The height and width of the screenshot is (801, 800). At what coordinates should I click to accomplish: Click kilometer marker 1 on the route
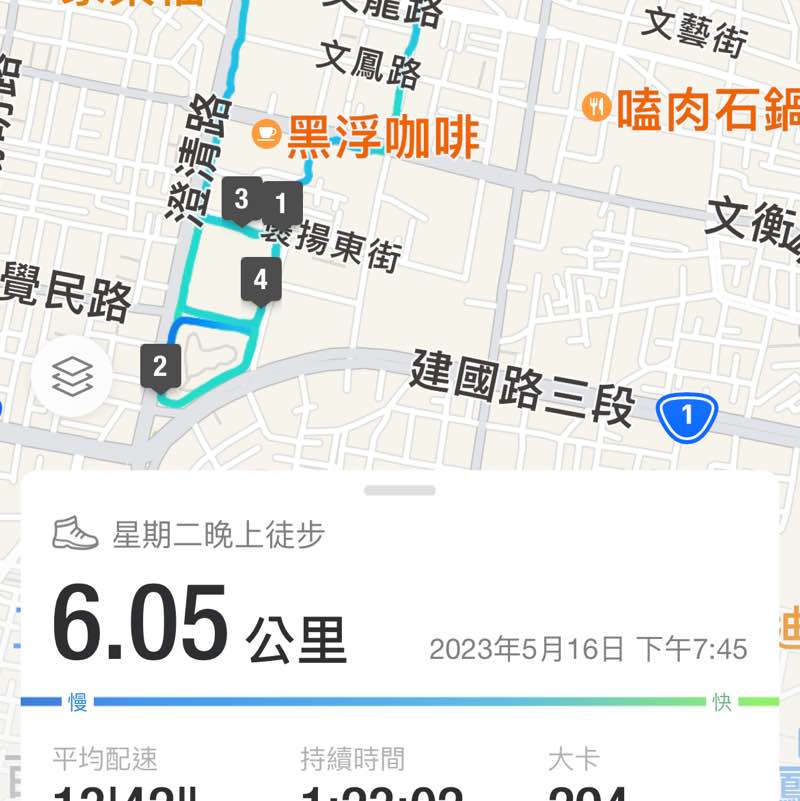(x=281, y=204)
